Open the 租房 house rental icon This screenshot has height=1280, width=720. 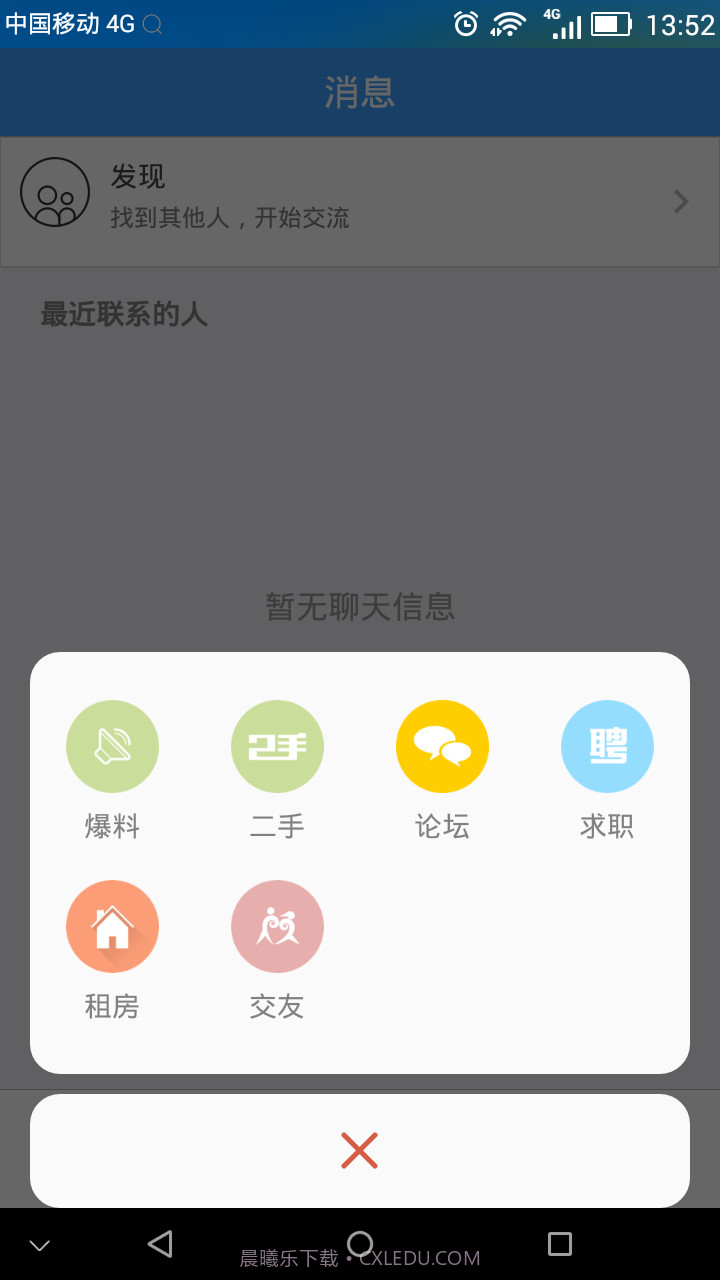(x=112, y=926)
